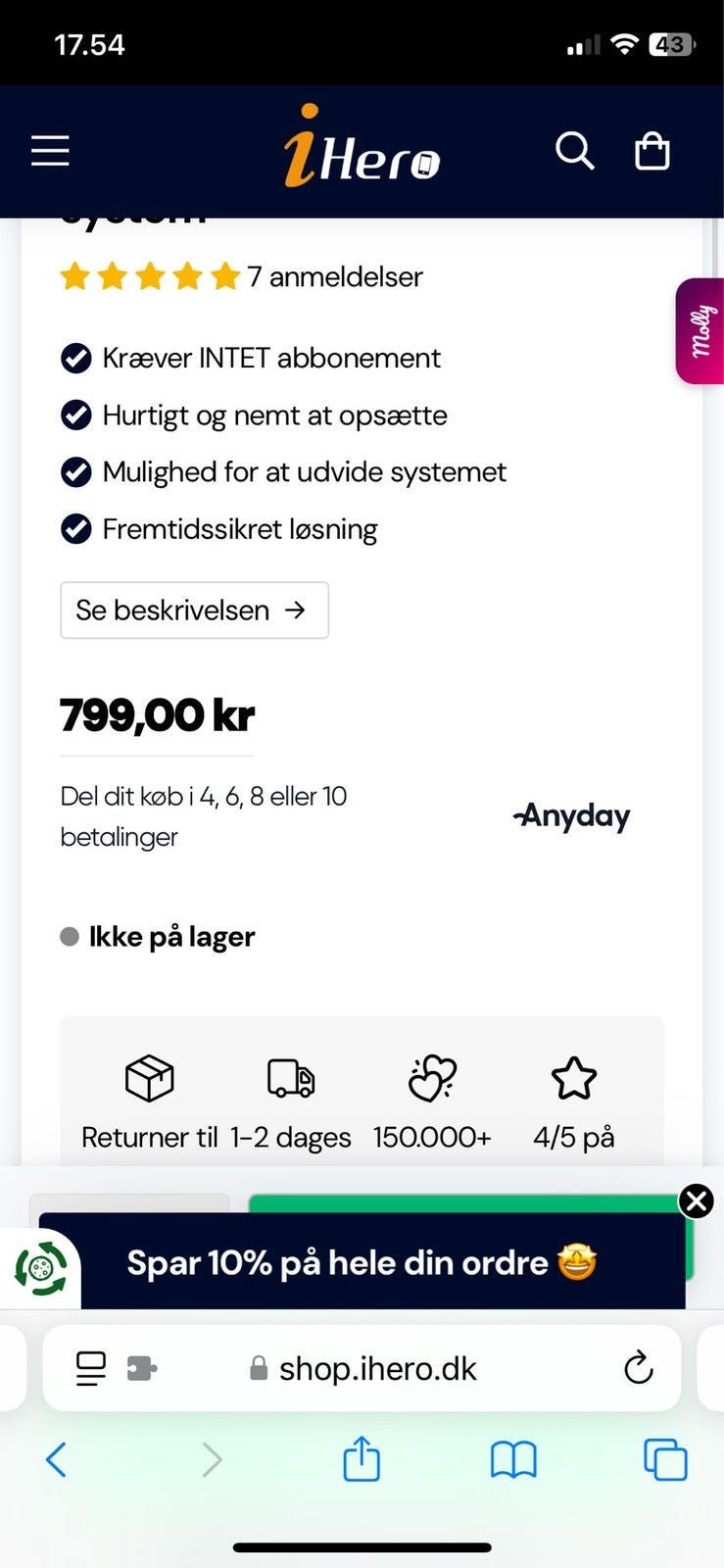Go back in Safari
Viewport: 724px width, 1568px height.
tap(57, 1459)
